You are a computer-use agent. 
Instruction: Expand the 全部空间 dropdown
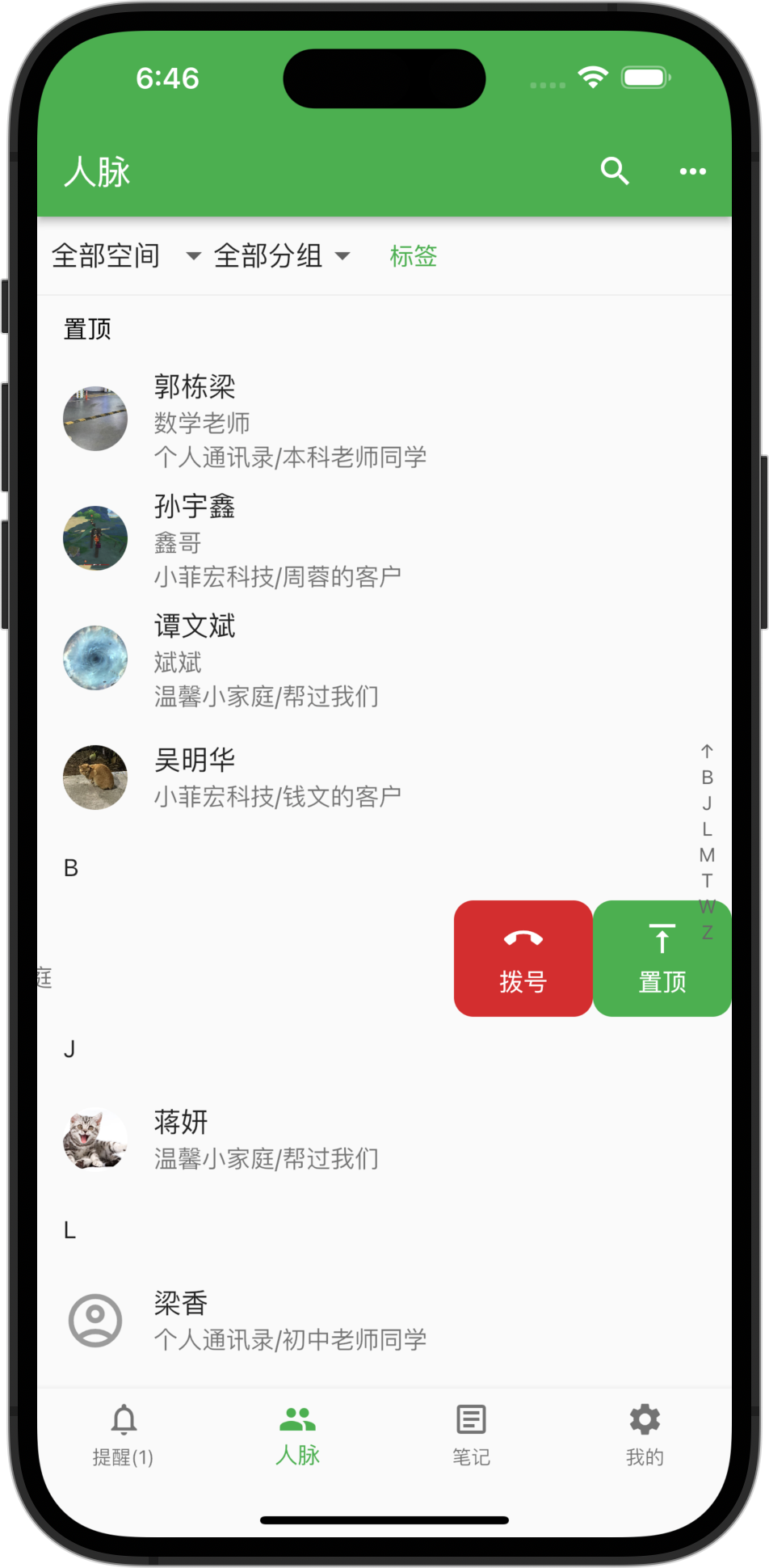click(x=125, y=256)
